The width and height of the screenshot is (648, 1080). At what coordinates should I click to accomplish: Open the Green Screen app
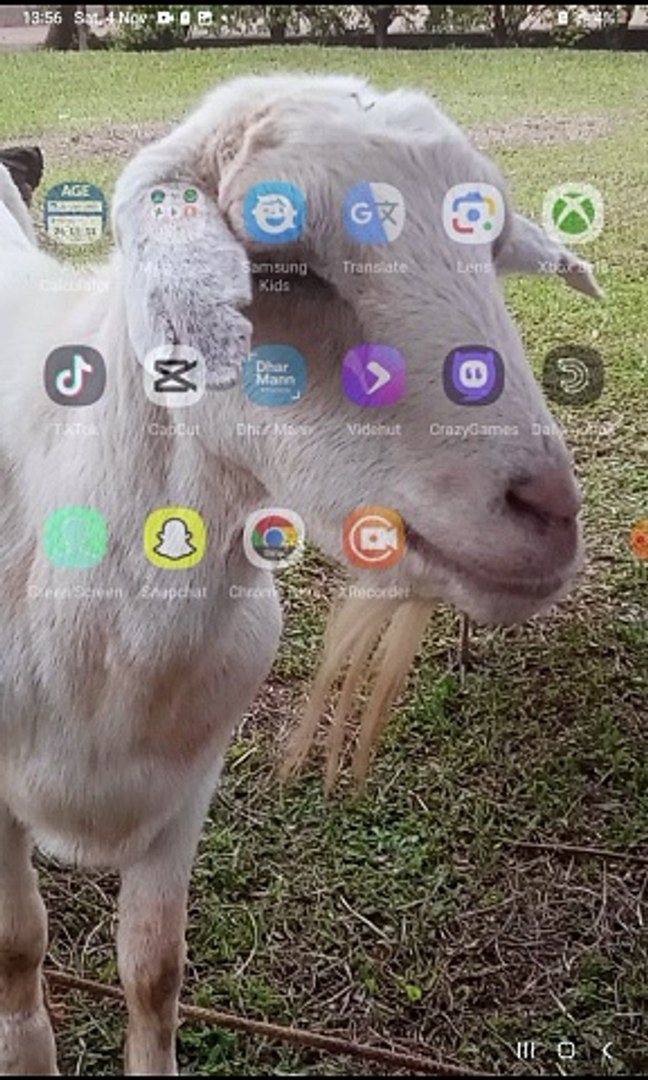(75, 538)
